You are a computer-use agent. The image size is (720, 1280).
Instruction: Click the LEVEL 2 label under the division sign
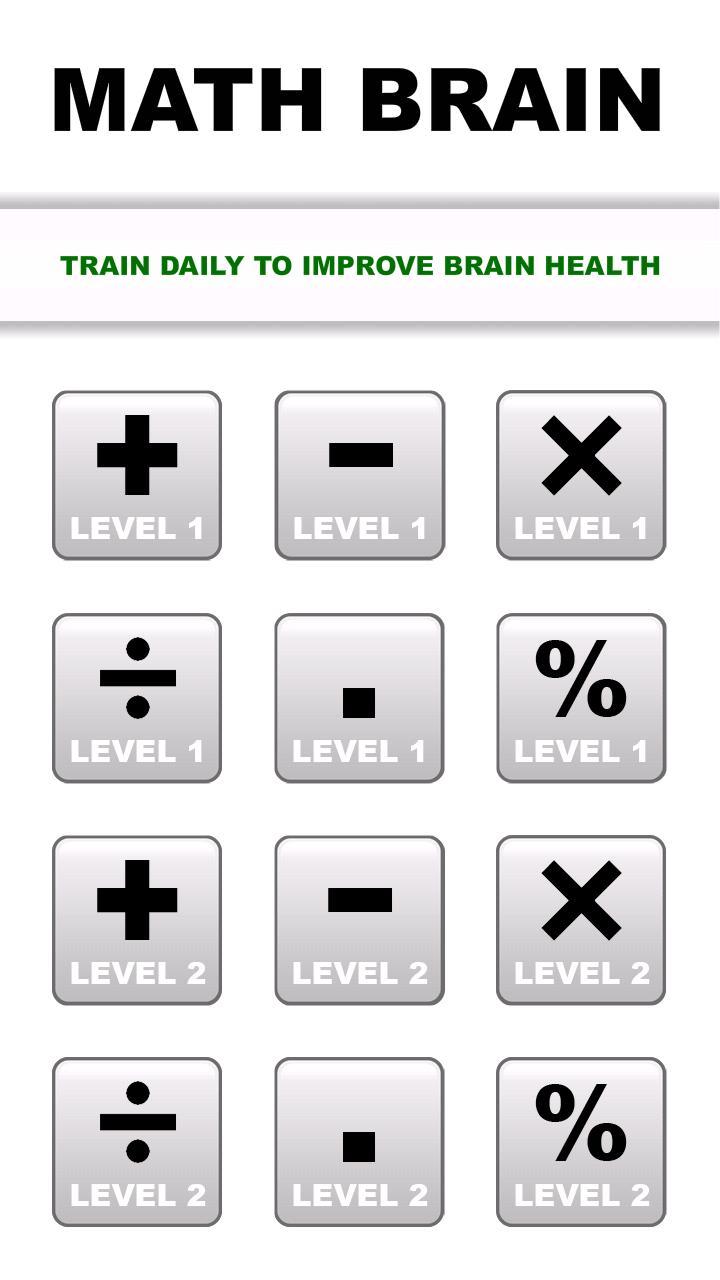pos(136,1193)
